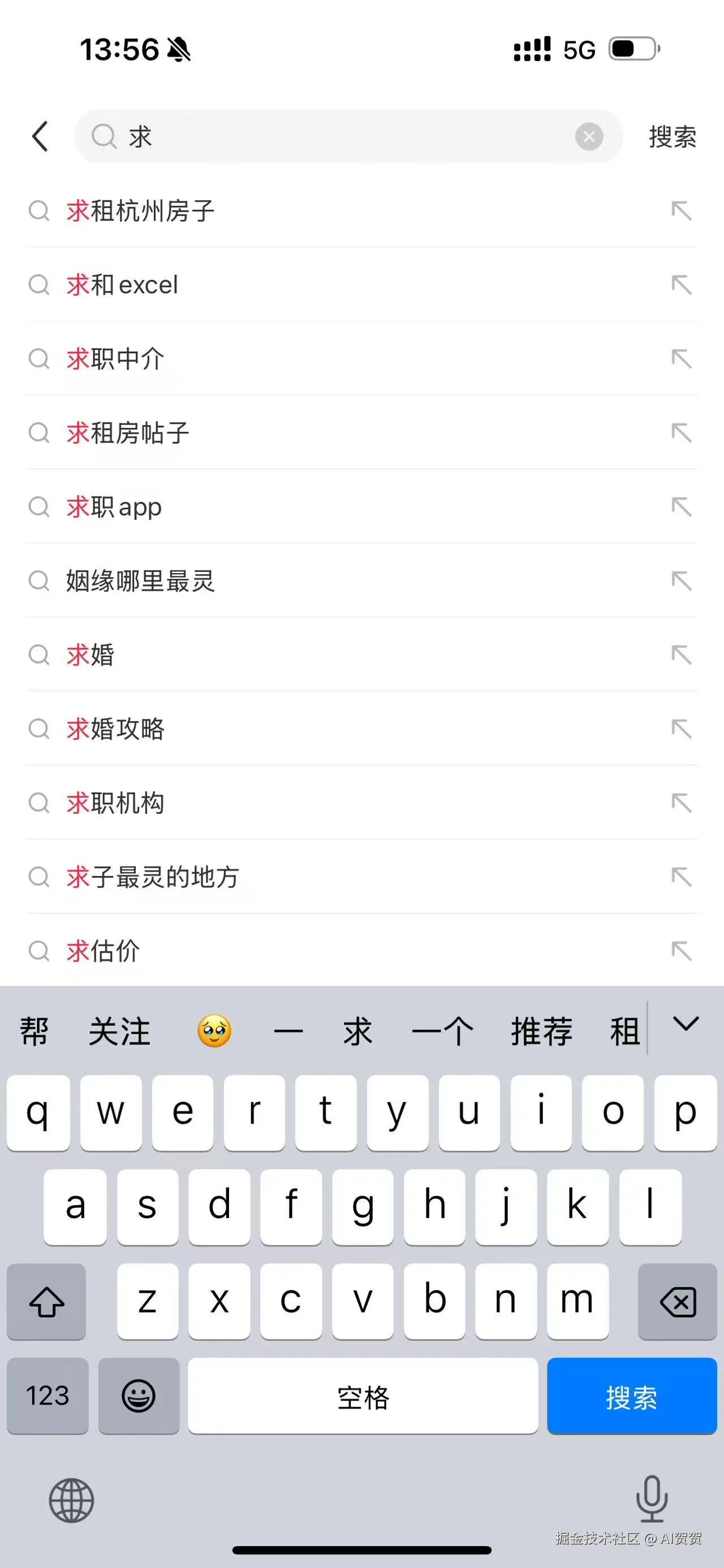Go back using the top-left arrow
Viewport: 724px width, 1568px height.
coord(40,136)
